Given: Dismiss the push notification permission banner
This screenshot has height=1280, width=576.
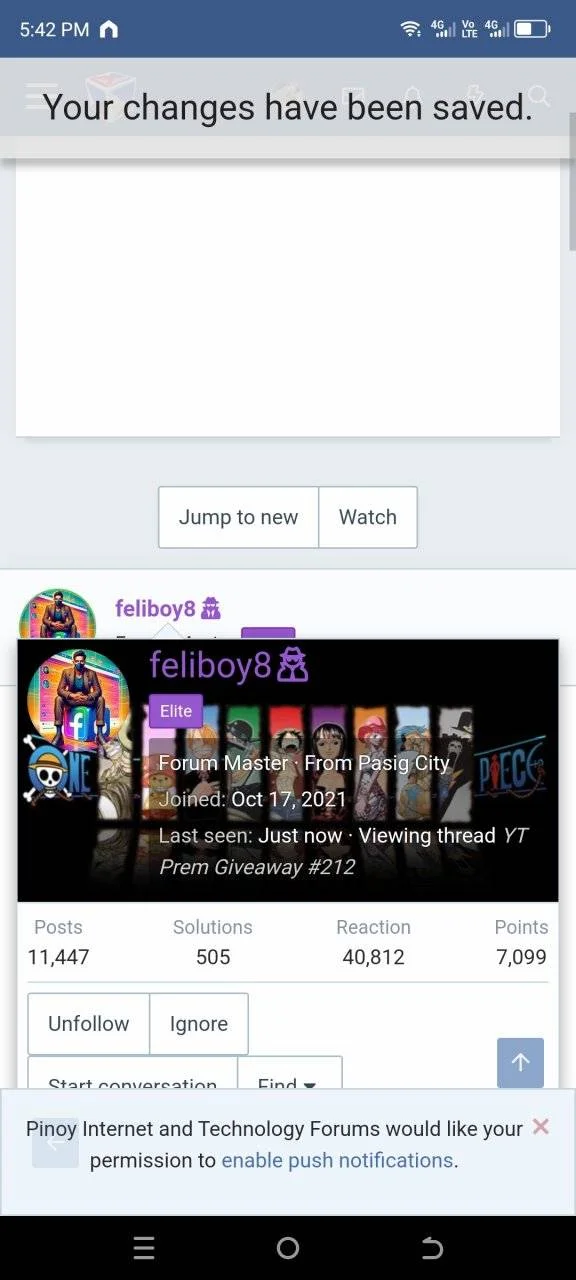Looking at the screenshot, I should click(541, 1127).
